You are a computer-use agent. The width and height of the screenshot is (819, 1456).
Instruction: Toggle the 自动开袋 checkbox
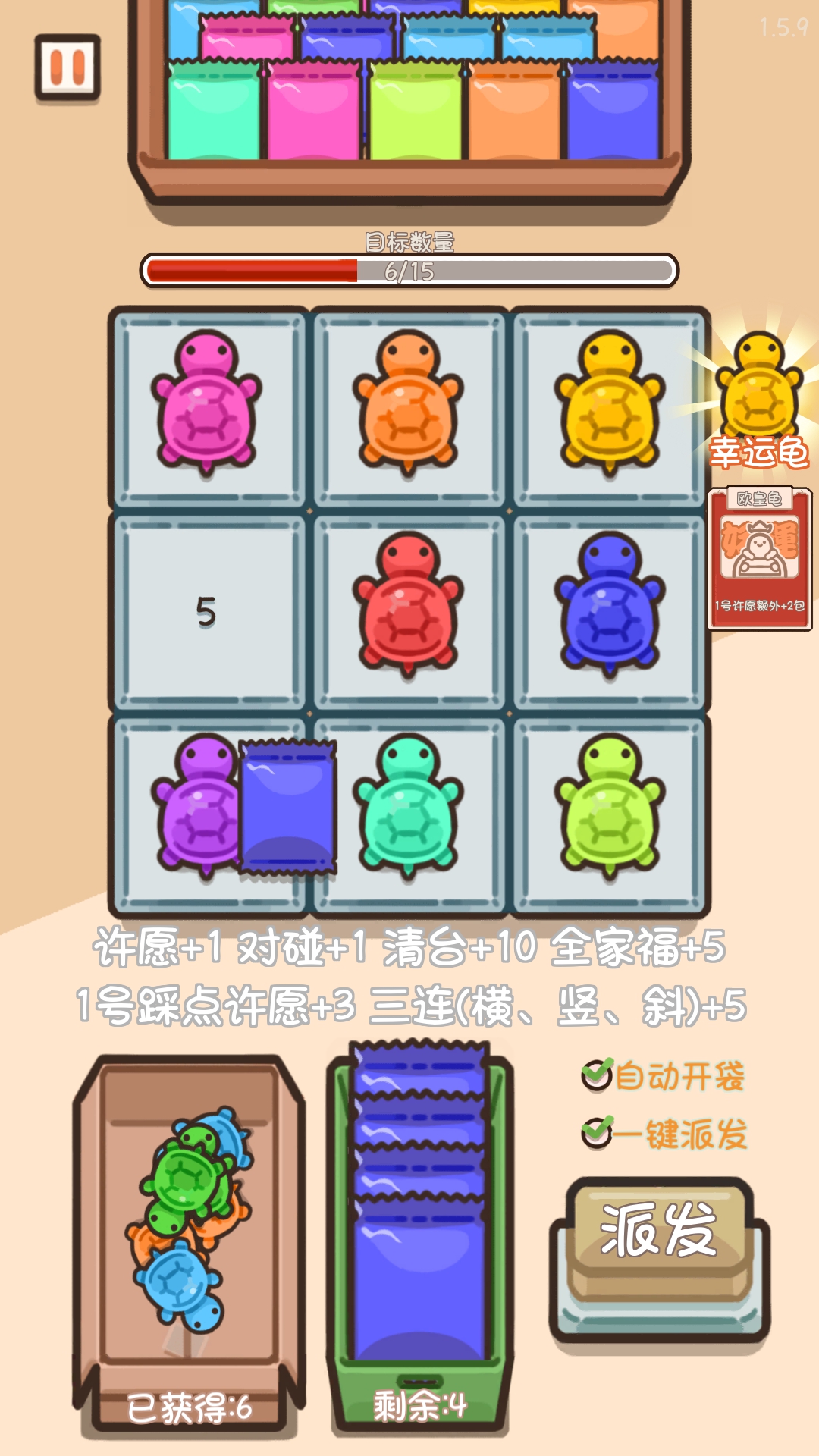(597, 1075)
